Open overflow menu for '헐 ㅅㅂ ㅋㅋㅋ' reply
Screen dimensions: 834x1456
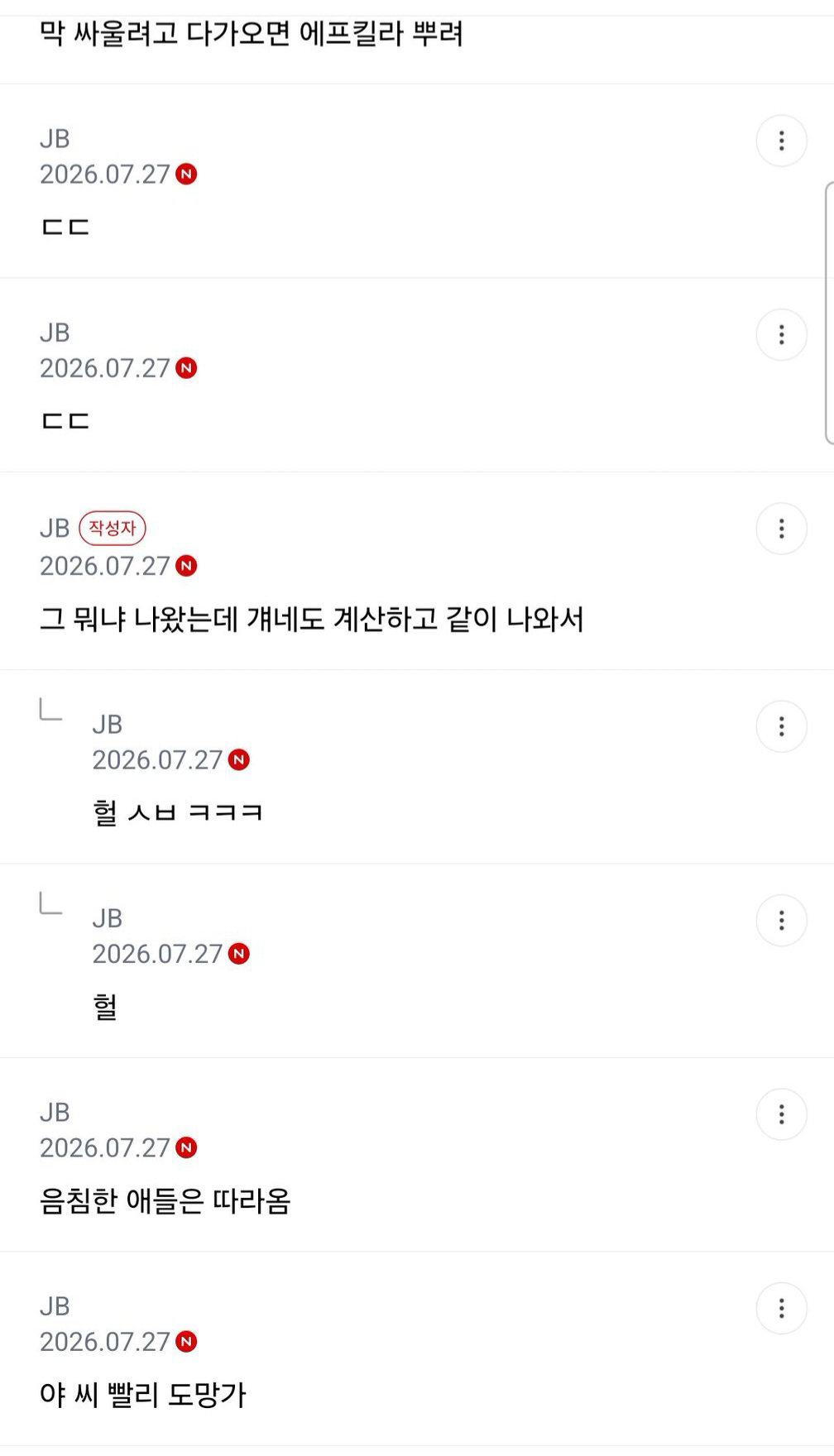pyautogui.click(x=781, y=726)
